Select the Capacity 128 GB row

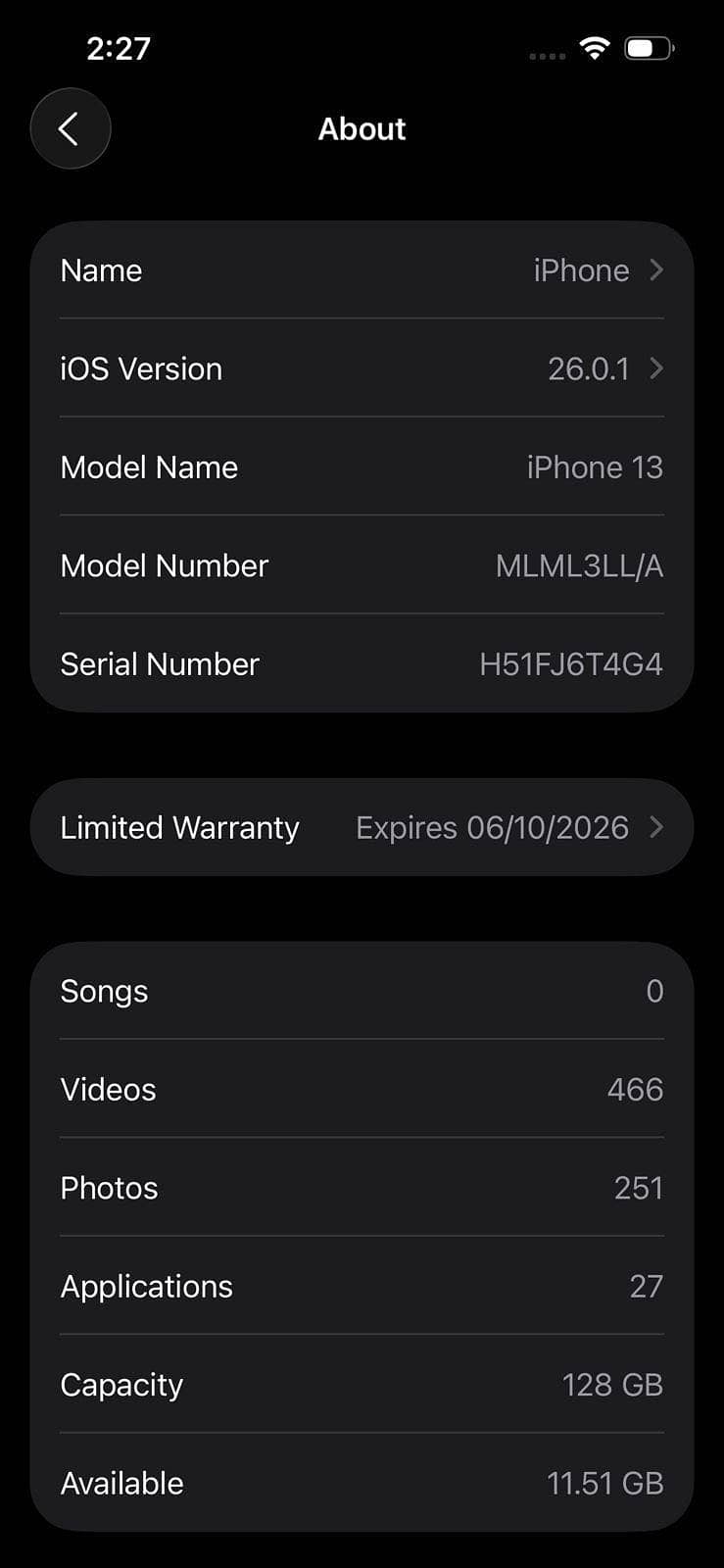click(x=362, y=1385)
